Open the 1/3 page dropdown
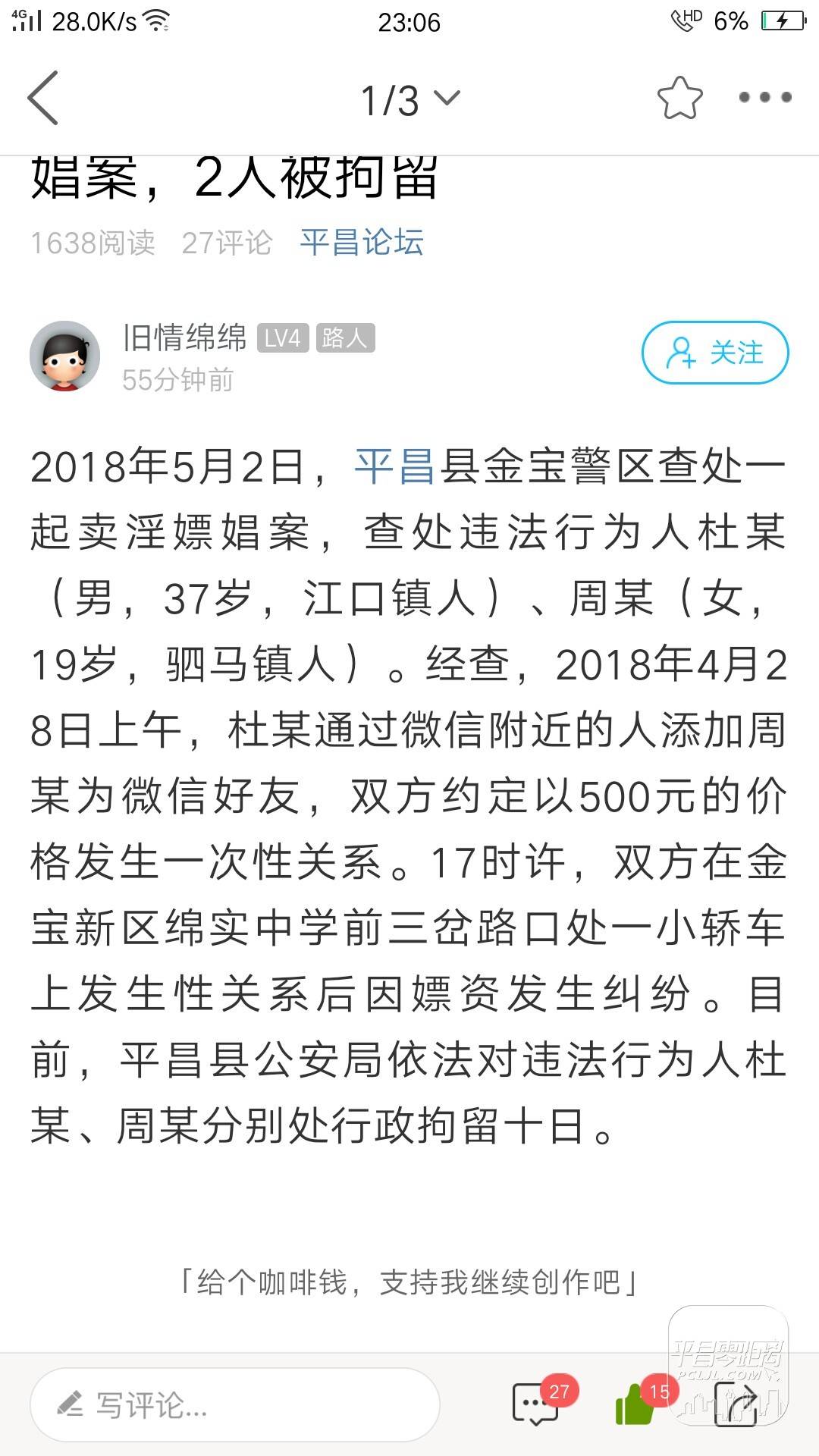The height and width of the screenshot is (1456, 819). [x=410, y=100]
